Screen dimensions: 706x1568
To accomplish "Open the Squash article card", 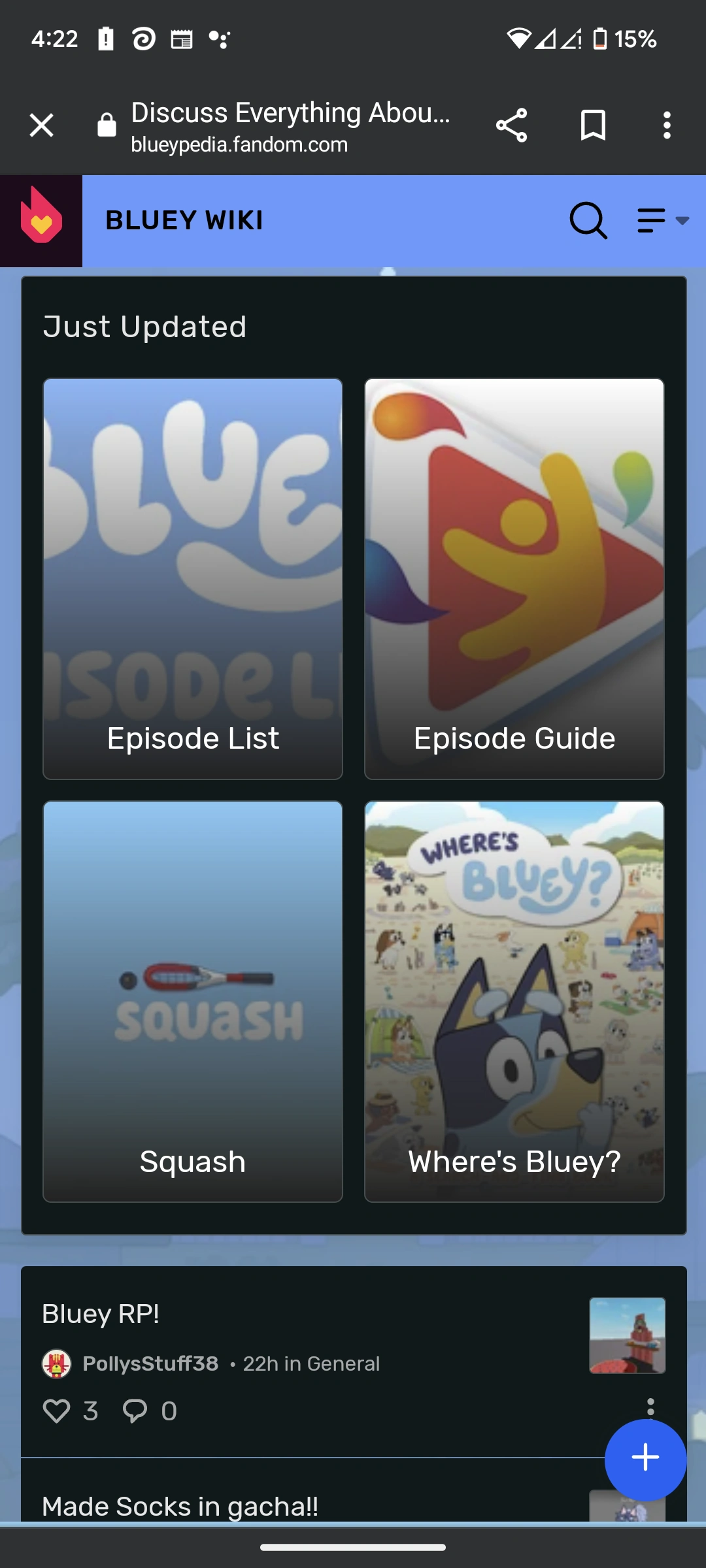I will tap(193, 1001).
